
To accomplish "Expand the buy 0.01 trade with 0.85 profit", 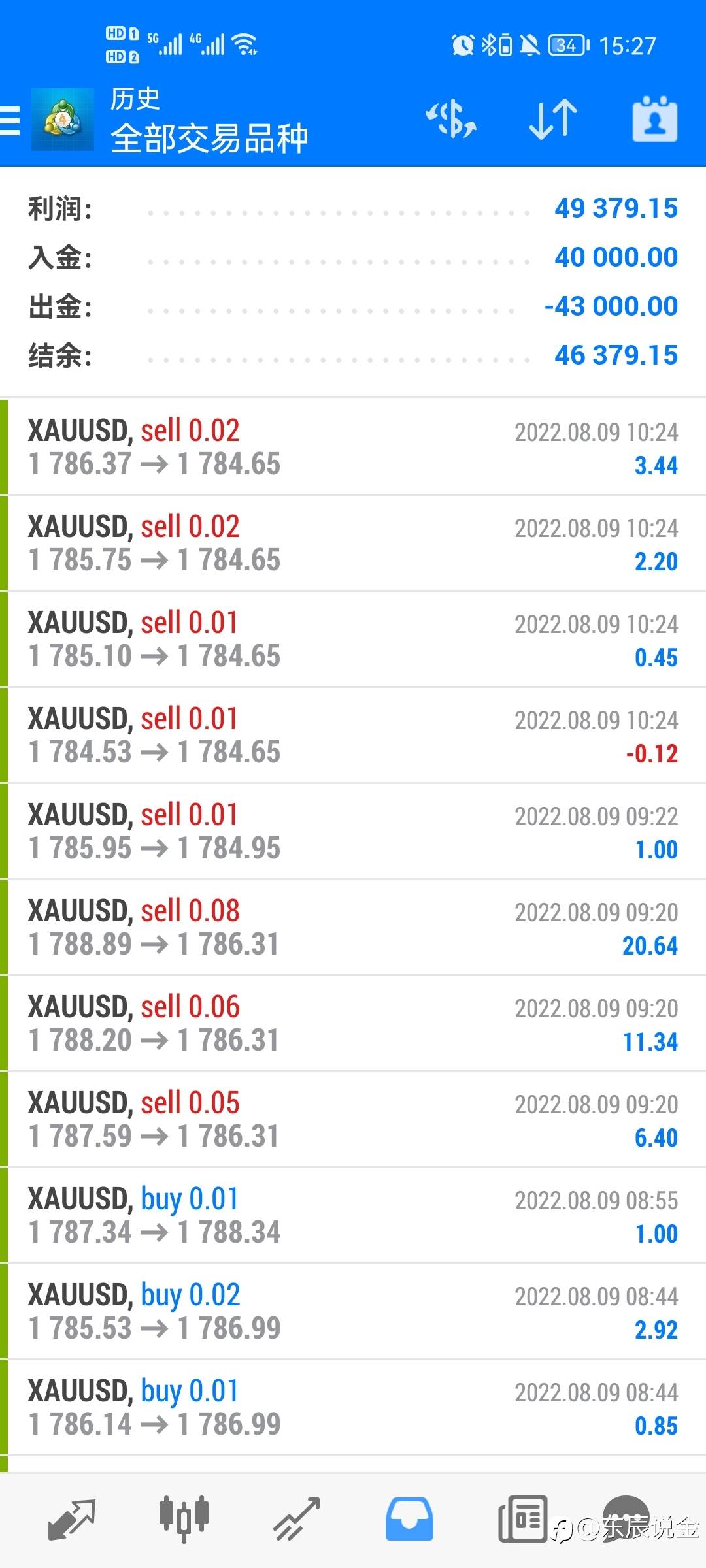I will pos(353,1408).
